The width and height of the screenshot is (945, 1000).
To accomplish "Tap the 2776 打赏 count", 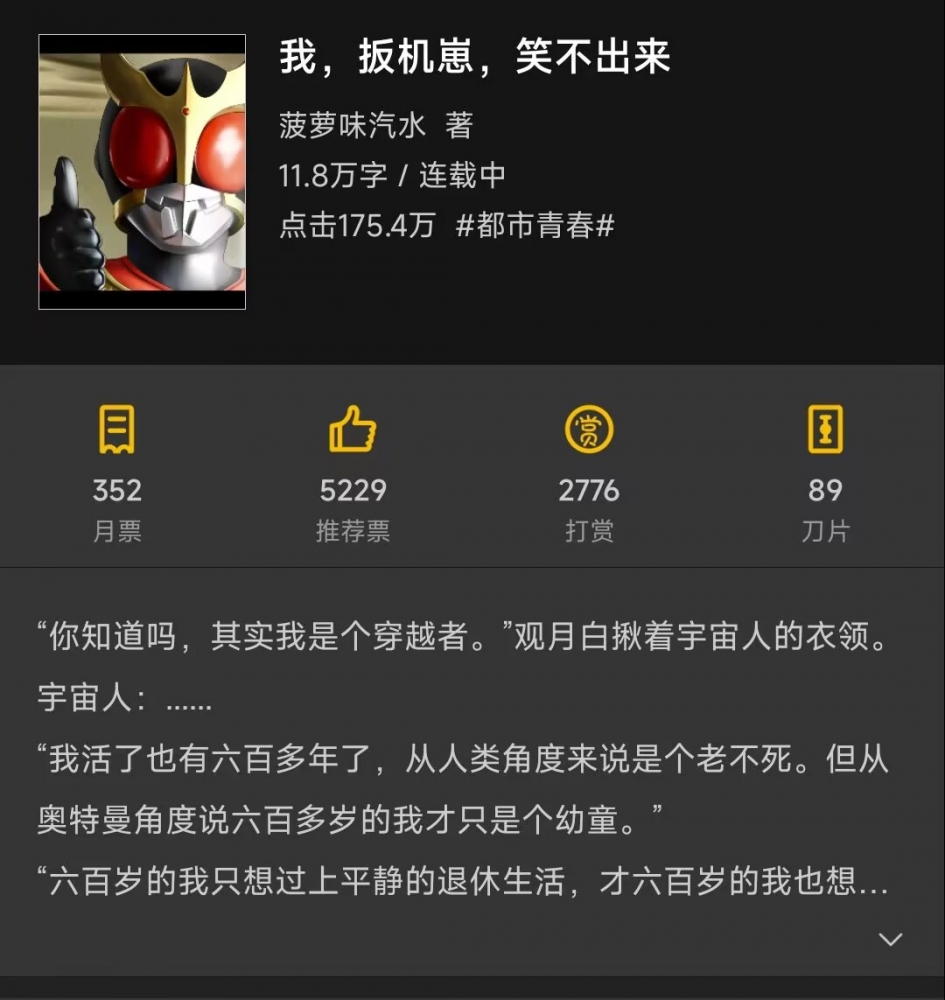I will (x=590, y=490).
